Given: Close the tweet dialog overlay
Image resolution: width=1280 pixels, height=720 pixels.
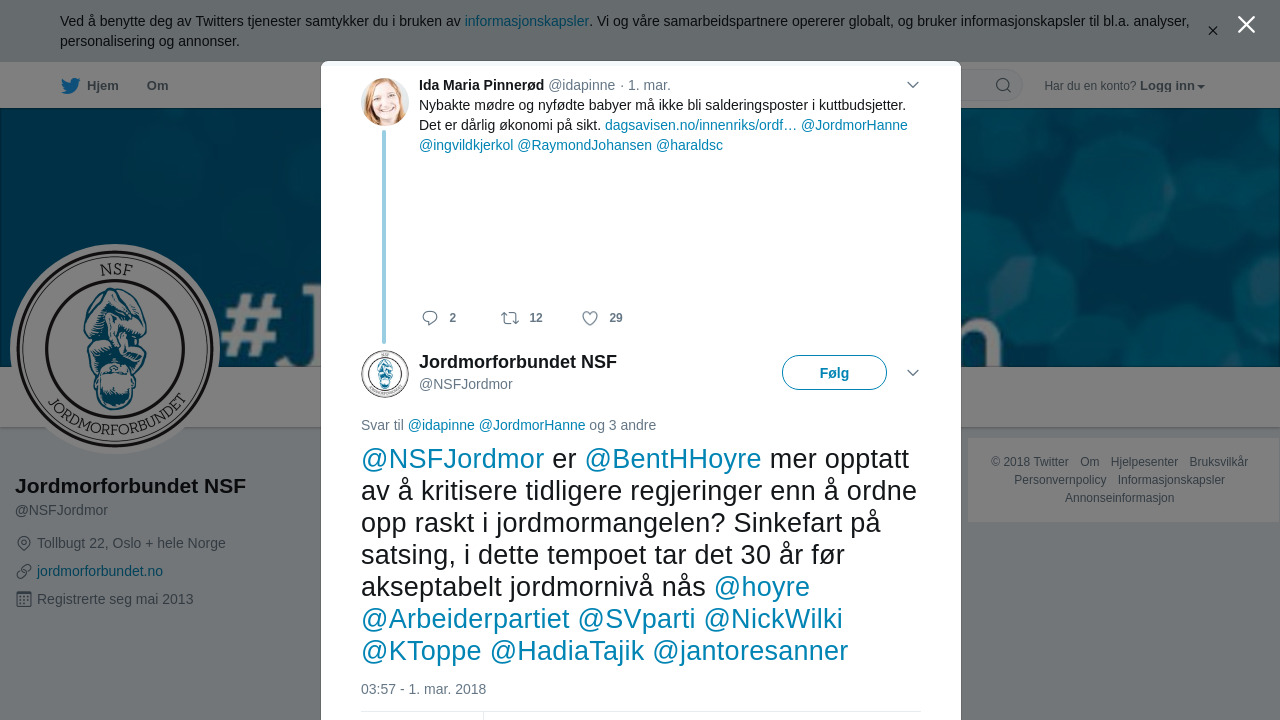Looking at the screenshot, I should click(x=1246, y=25).
